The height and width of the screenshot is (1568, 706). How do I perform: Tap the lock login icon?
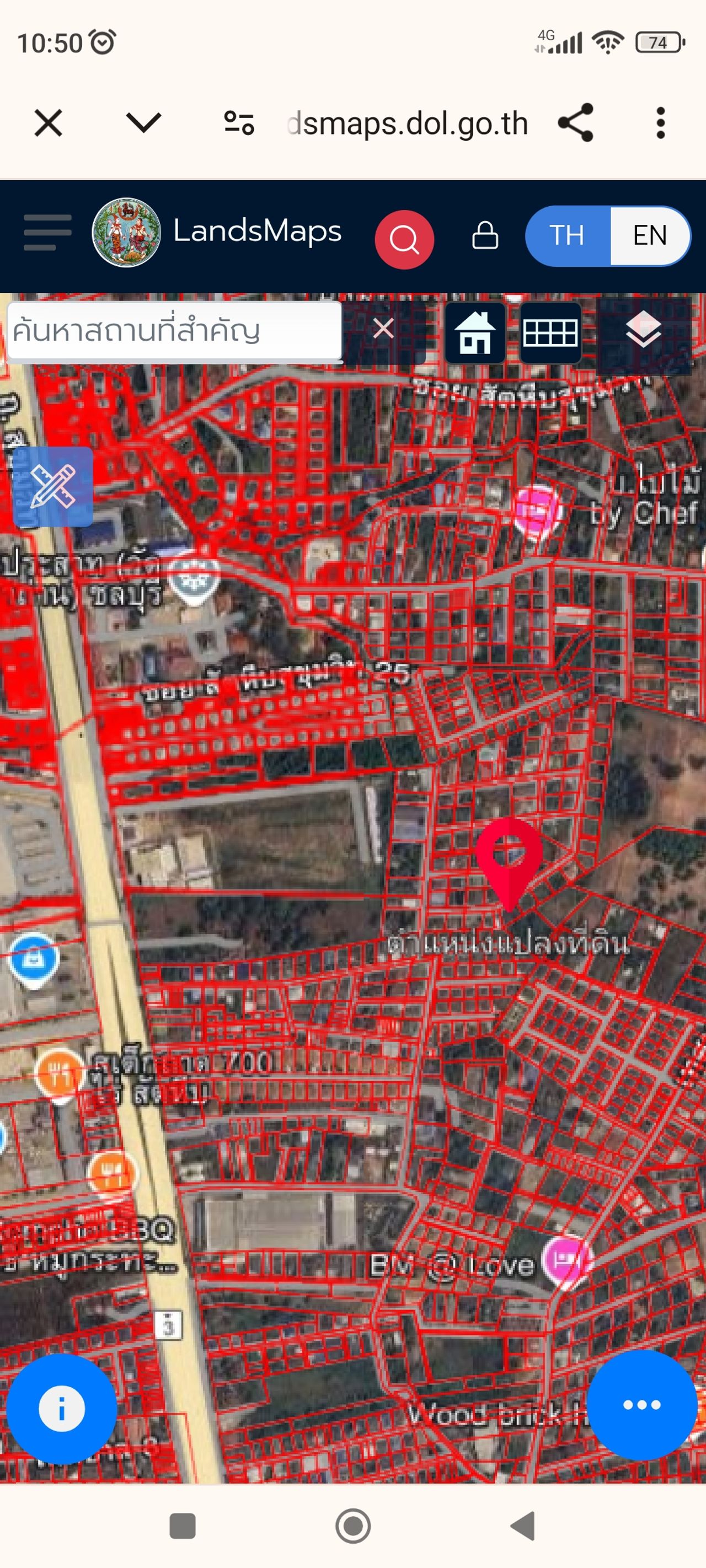click(485, 235)
